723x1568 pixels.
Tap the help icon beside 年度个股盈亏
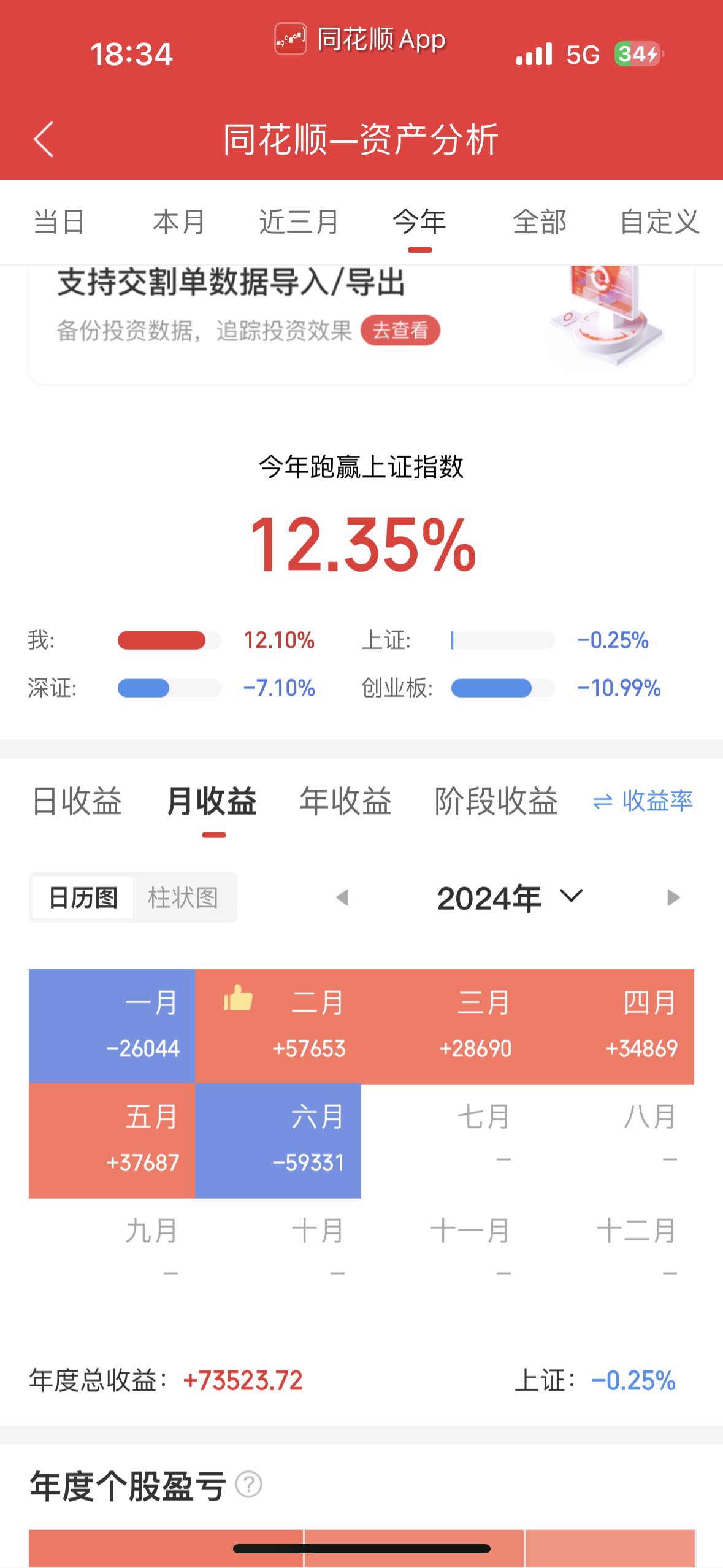click(249, 1485)
